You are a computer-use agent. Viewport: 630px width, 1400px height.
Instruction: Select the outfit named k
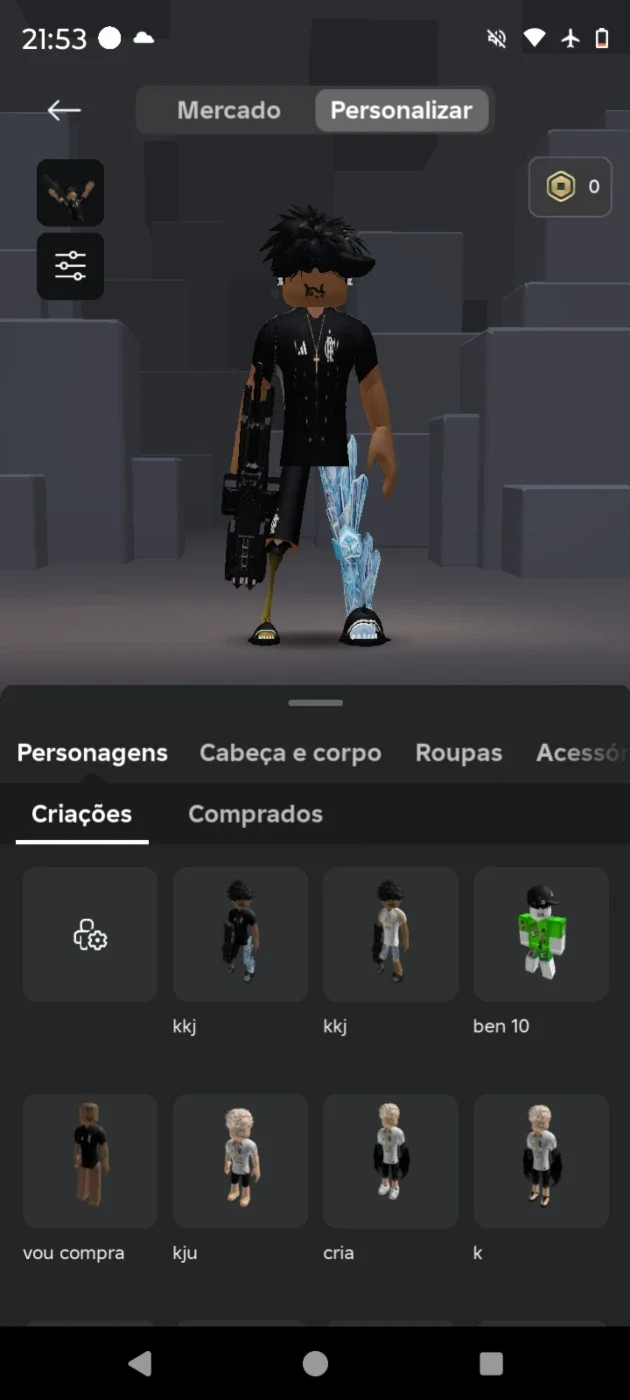tap(541, 1161)
